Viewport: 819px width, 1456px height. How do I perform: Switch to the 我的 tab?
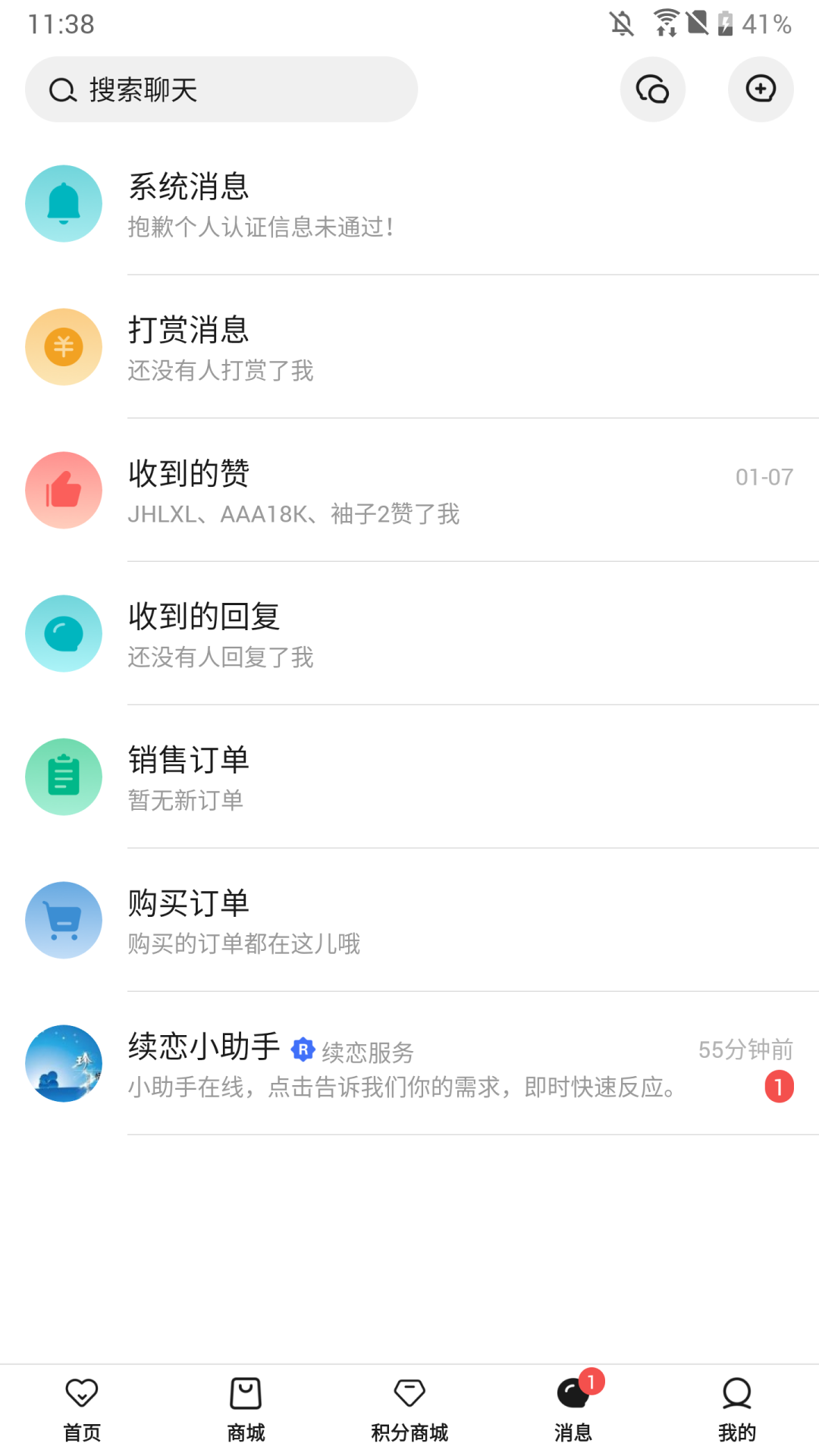click(x=737, y=1409)
